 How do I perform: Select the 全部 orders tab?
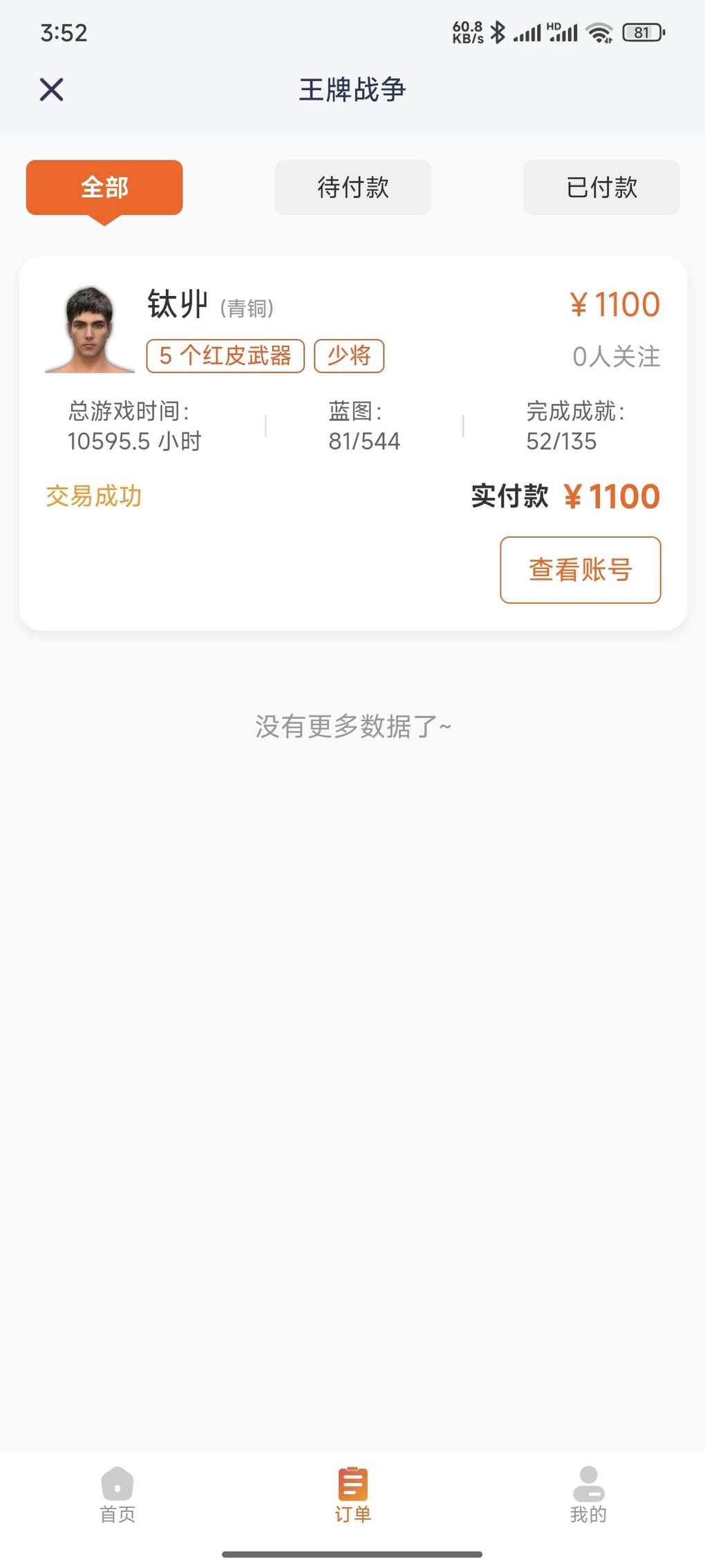[104, 187]
